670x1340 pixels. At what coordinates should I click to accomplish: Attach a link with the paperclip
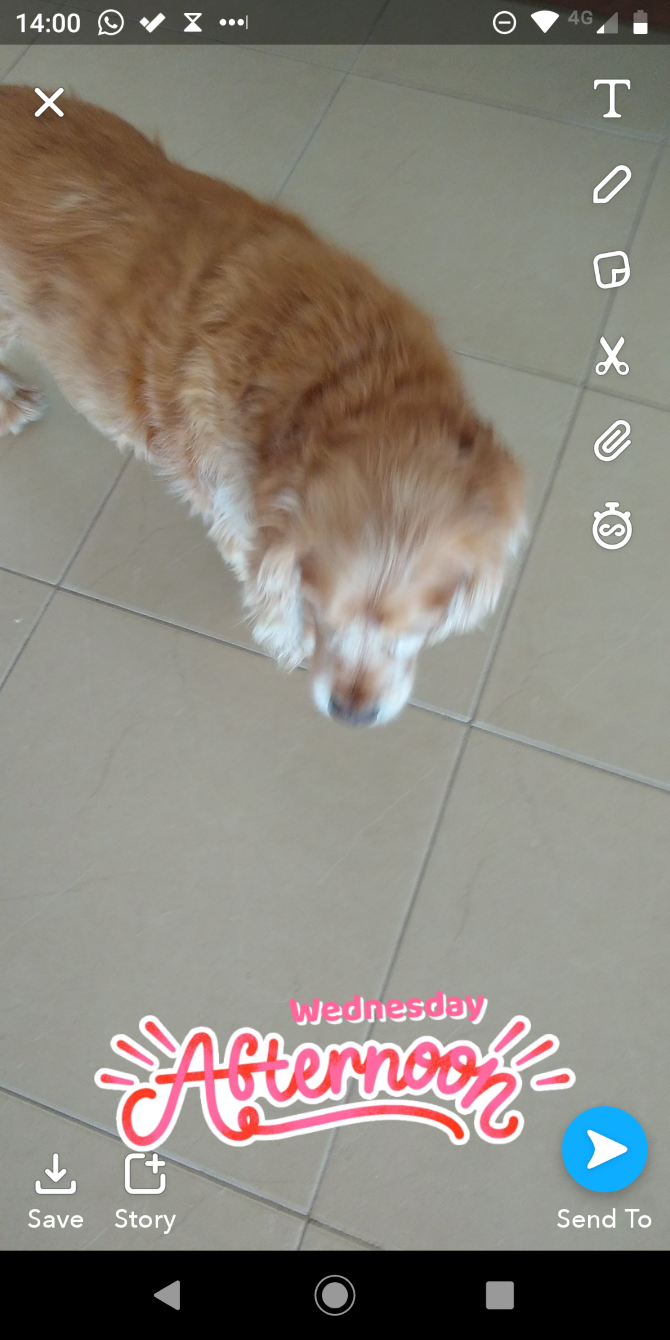pyautogui.click(x=612, y=441)
